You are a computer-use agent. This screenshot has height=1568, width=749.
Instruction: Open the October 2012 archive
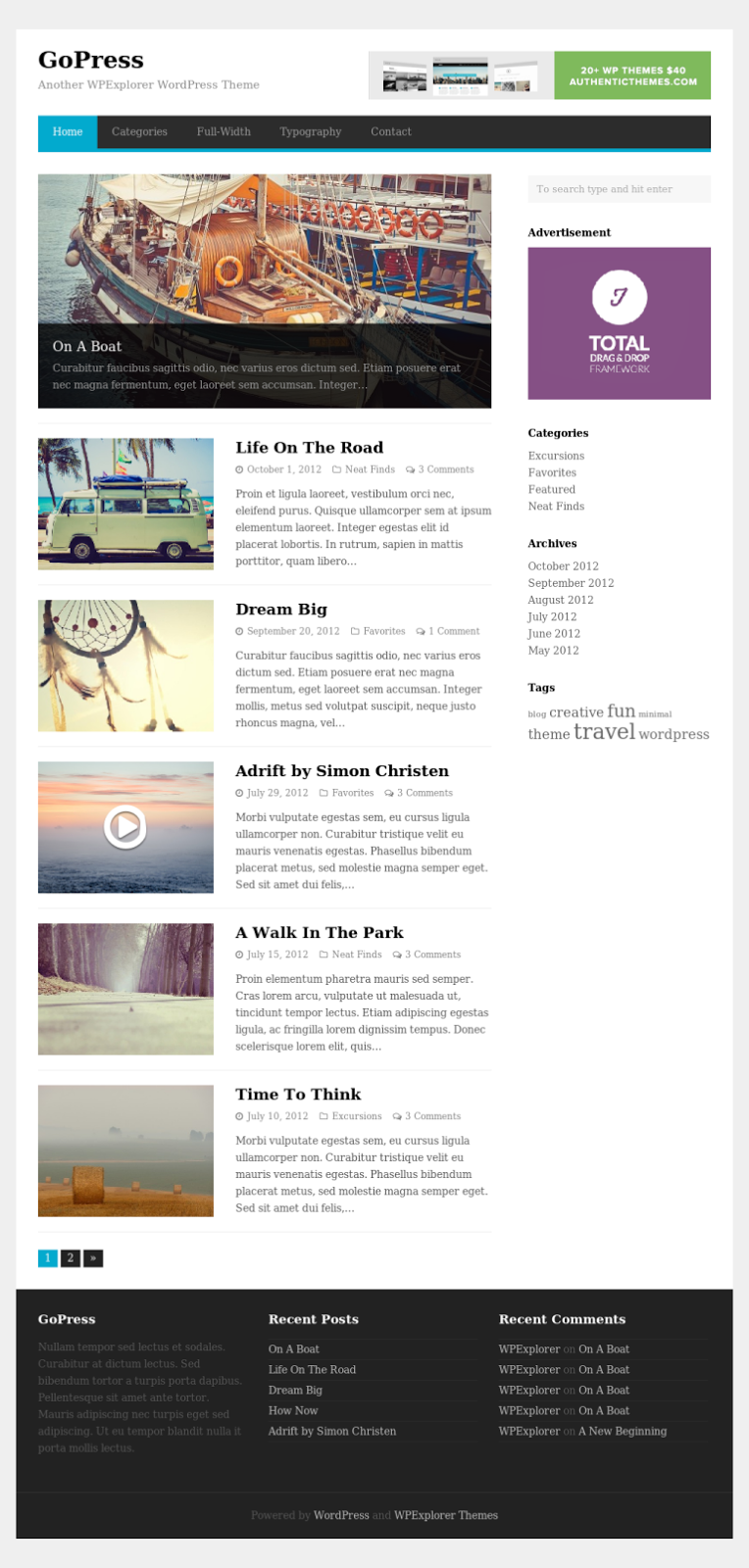click(563, 566)
